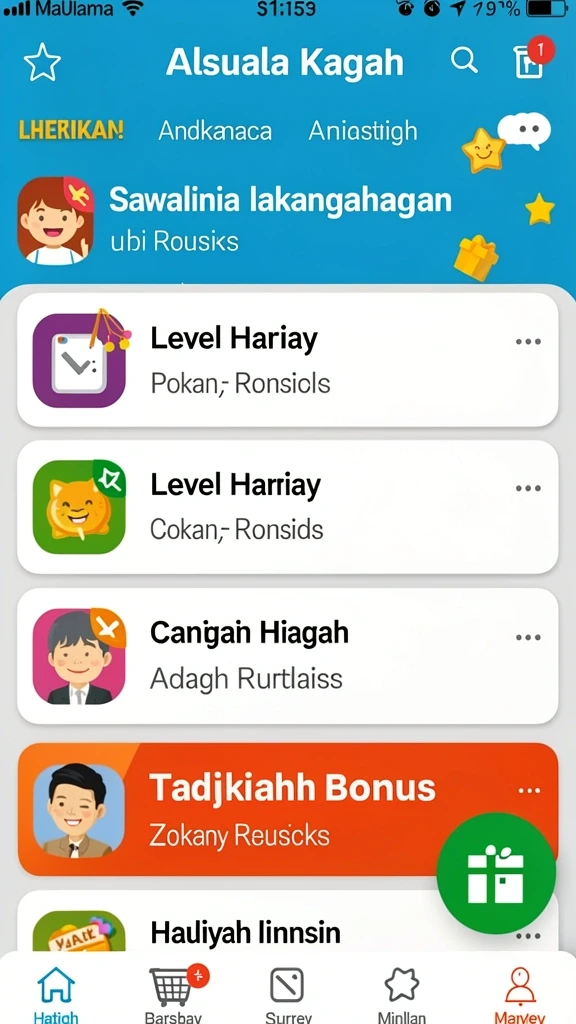Viewport: 576px width, 1024px height.
Task: Open more options on Pokan Ronsicls card
Action: coord(528,342)
